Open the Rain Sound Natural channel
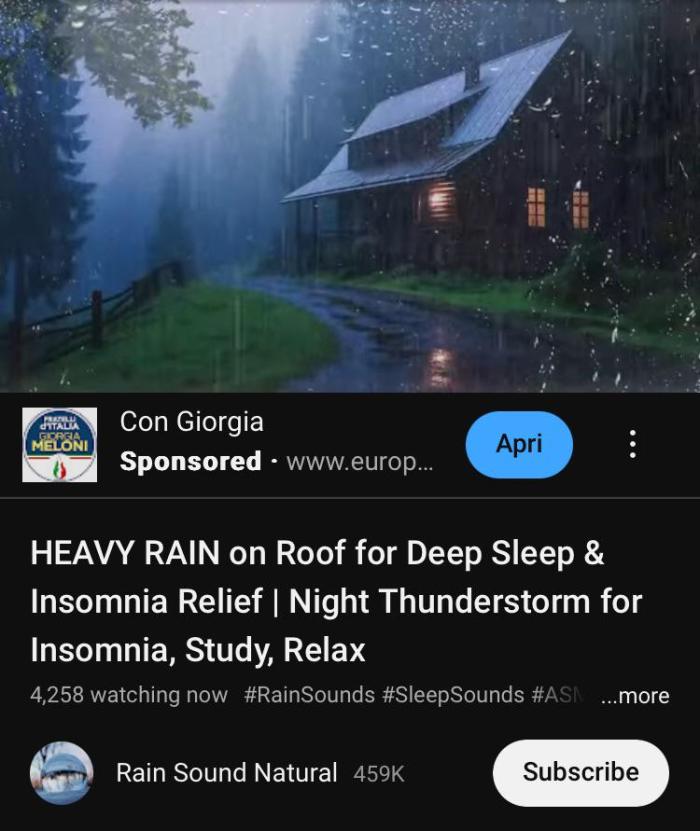 coord(226,773)
